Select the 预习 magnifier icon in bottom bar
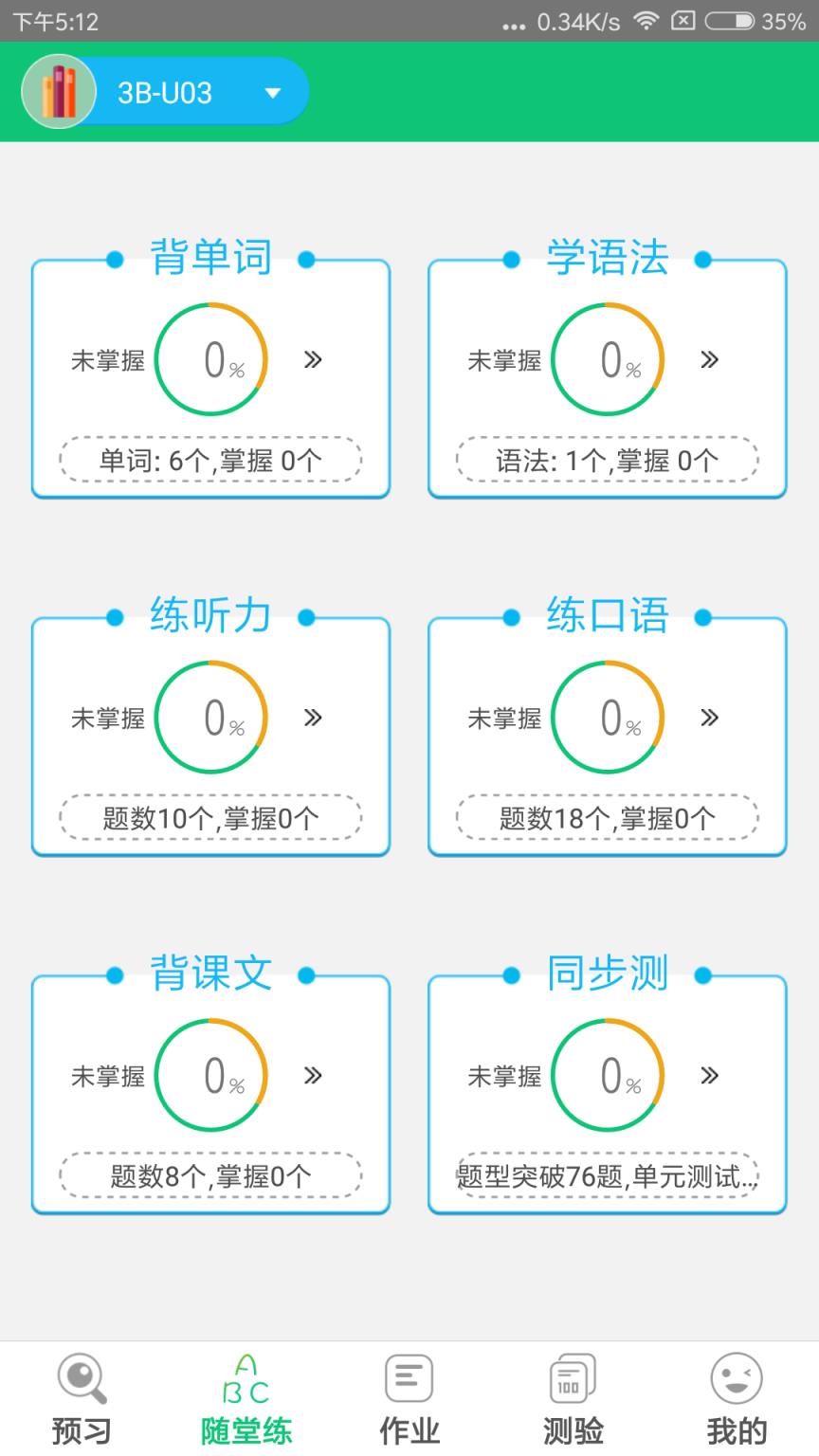Viewport: 819px width, 1456px height. [x=81, y=1382]
